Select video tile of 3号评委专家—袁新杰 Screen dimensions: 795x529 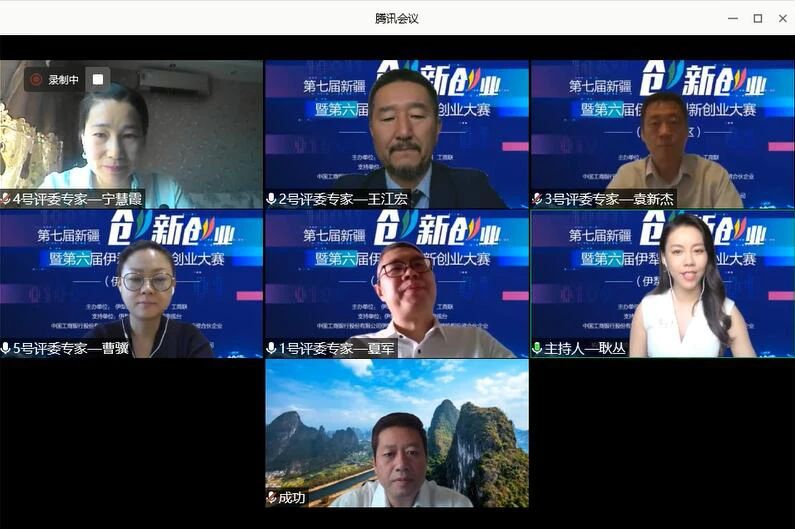(662, 135)
